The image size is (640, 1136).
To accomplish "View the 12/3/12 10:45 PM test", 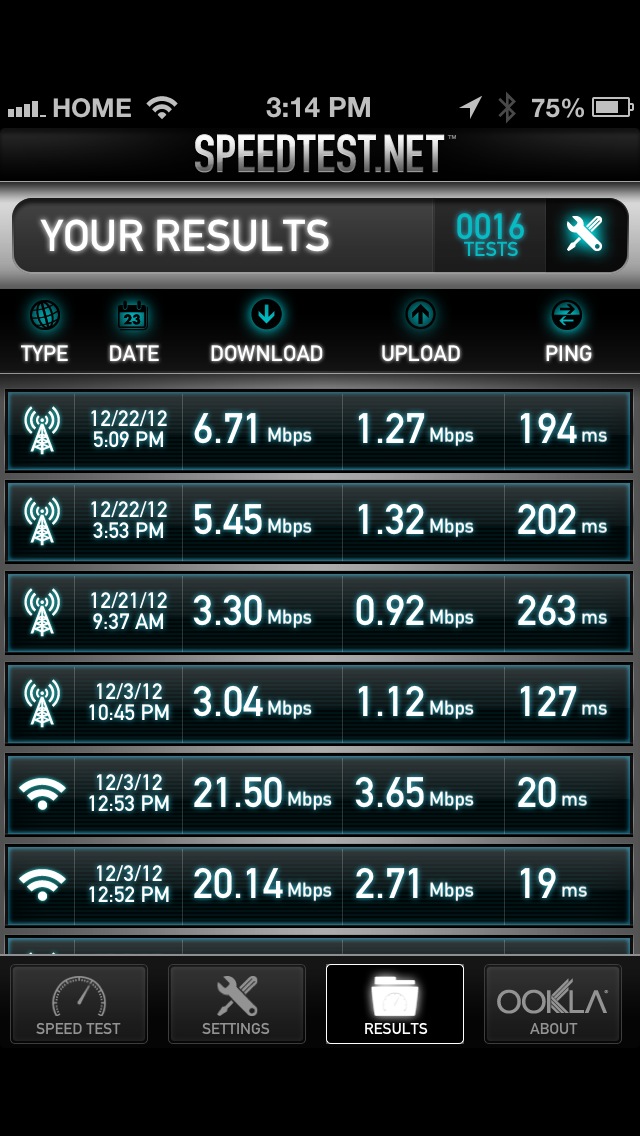I will tap(319, 703).
